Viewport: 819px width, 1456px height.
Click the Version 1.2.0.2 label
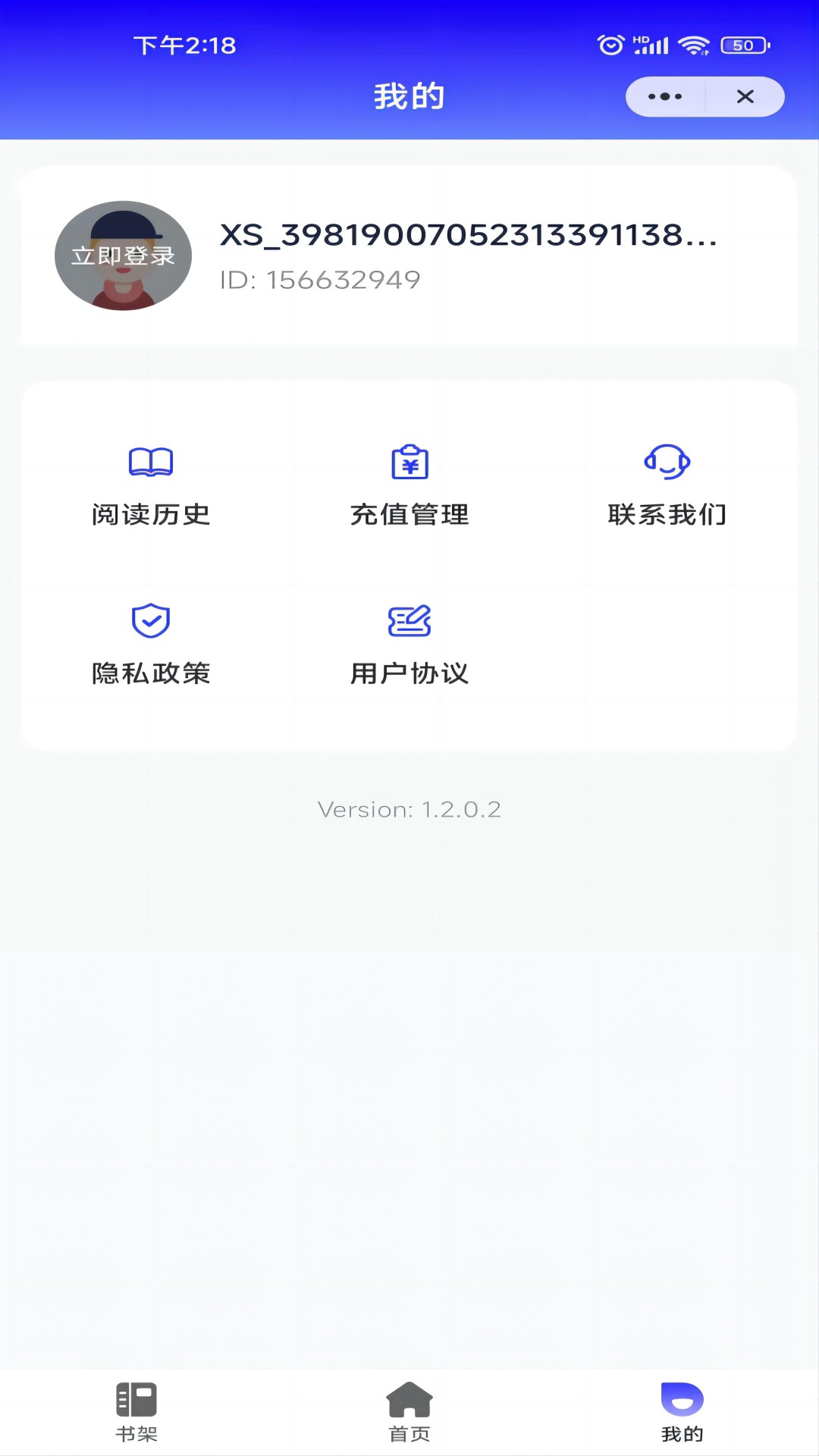tap(409, 809)
